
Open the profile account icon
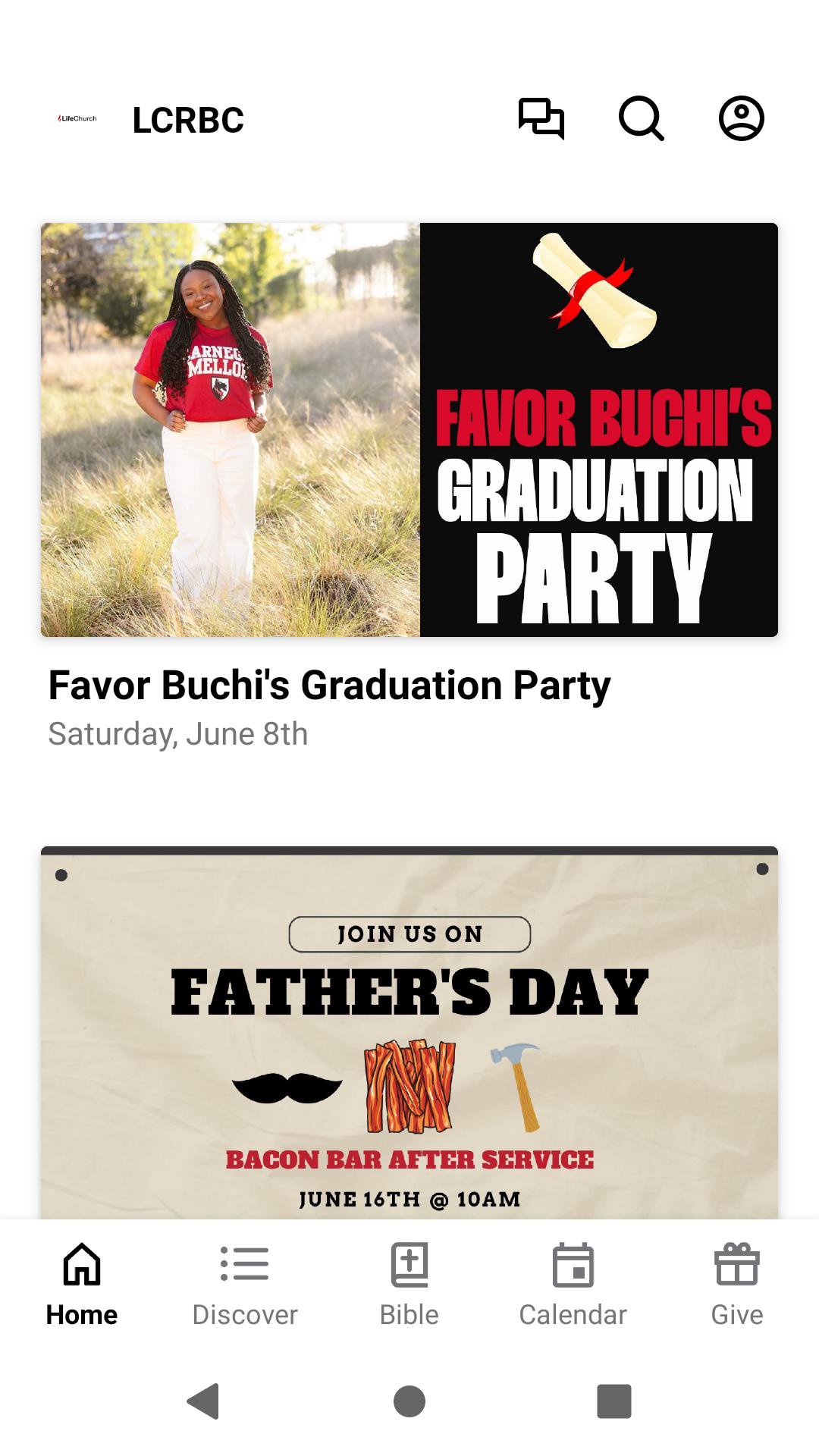[741, 119]
